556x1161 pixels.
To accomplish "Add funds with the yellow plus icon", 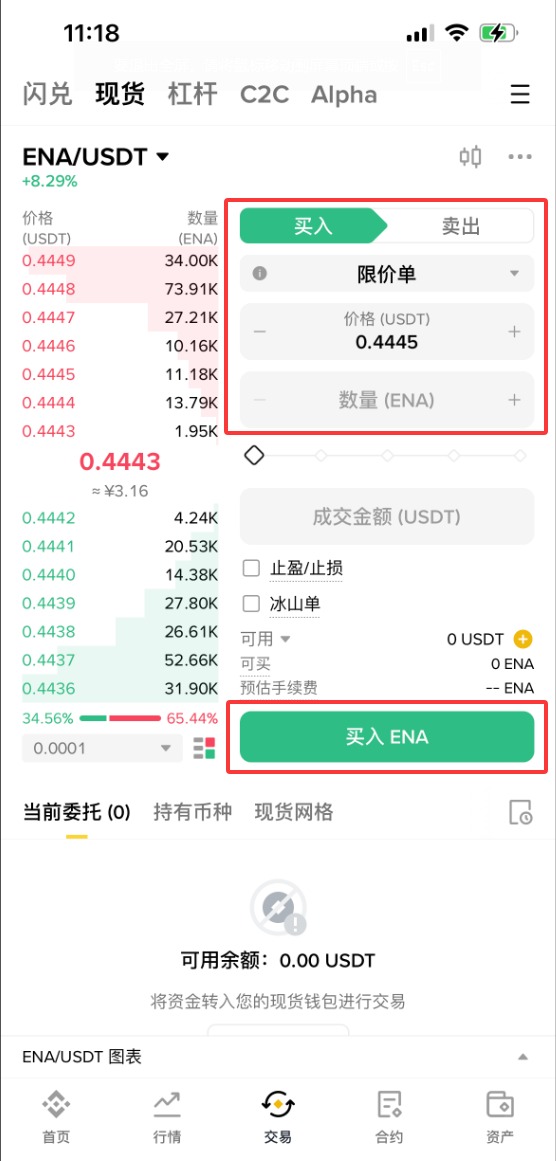I will (x=523, y=639).
